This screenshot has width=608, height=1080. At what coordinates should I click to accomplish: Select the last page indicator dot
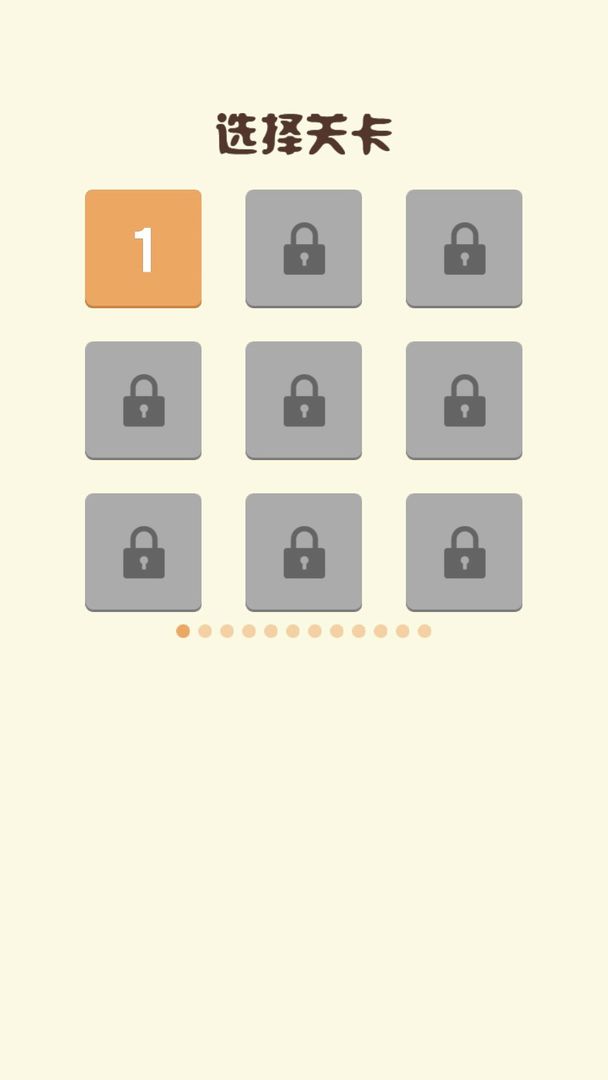(x=424, y=631)
